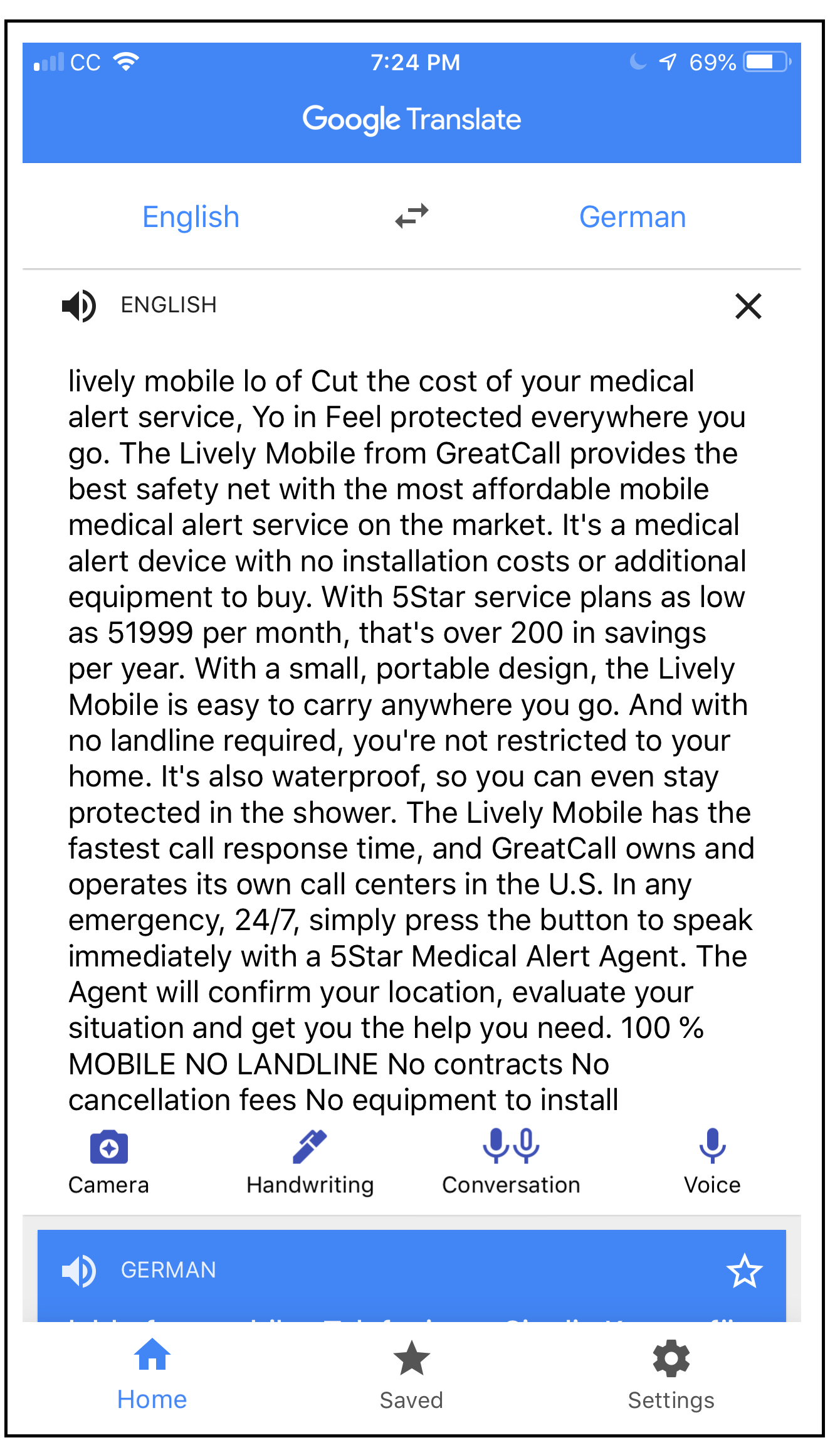The height and width of the screenshot is (1450, 840).
Task: Play the German translation audio
Action: coord(79,1271)
